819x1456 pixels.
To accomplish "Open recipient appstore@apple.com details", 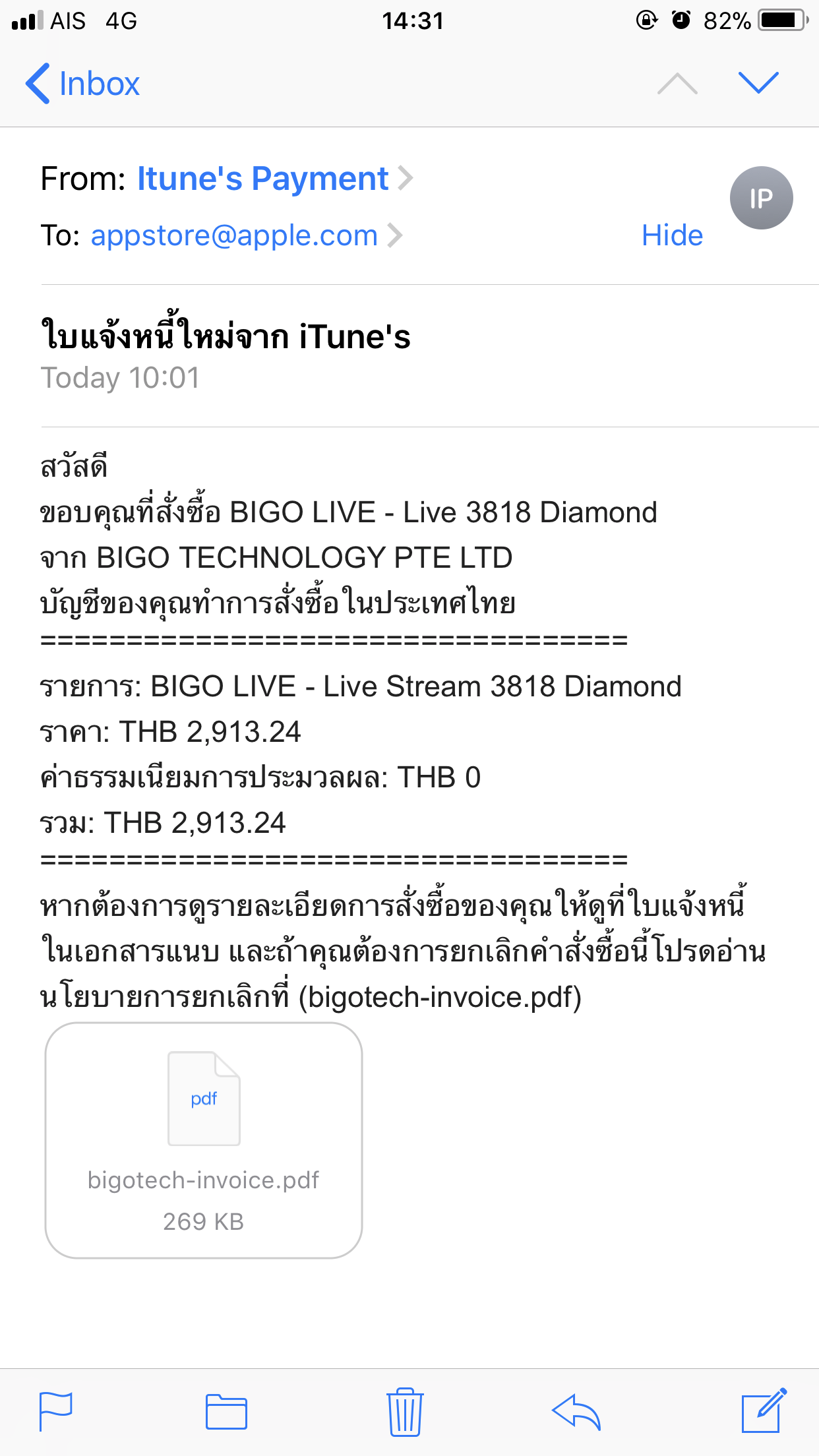I will tap(234, 235).
